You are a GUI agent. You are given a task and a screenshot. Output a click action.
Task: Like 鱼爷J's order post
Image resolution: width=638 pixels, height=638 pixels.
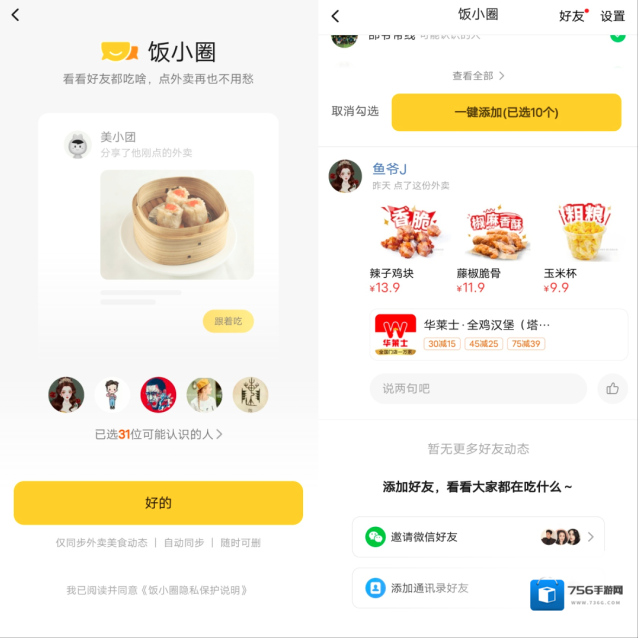[x=612, y=388]
